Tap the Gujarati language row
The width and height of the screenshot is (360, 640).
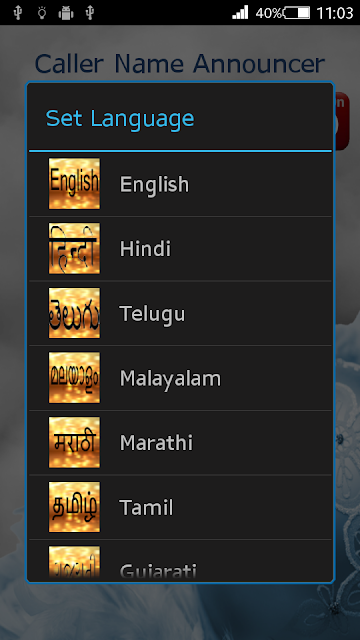coord(180,560)
